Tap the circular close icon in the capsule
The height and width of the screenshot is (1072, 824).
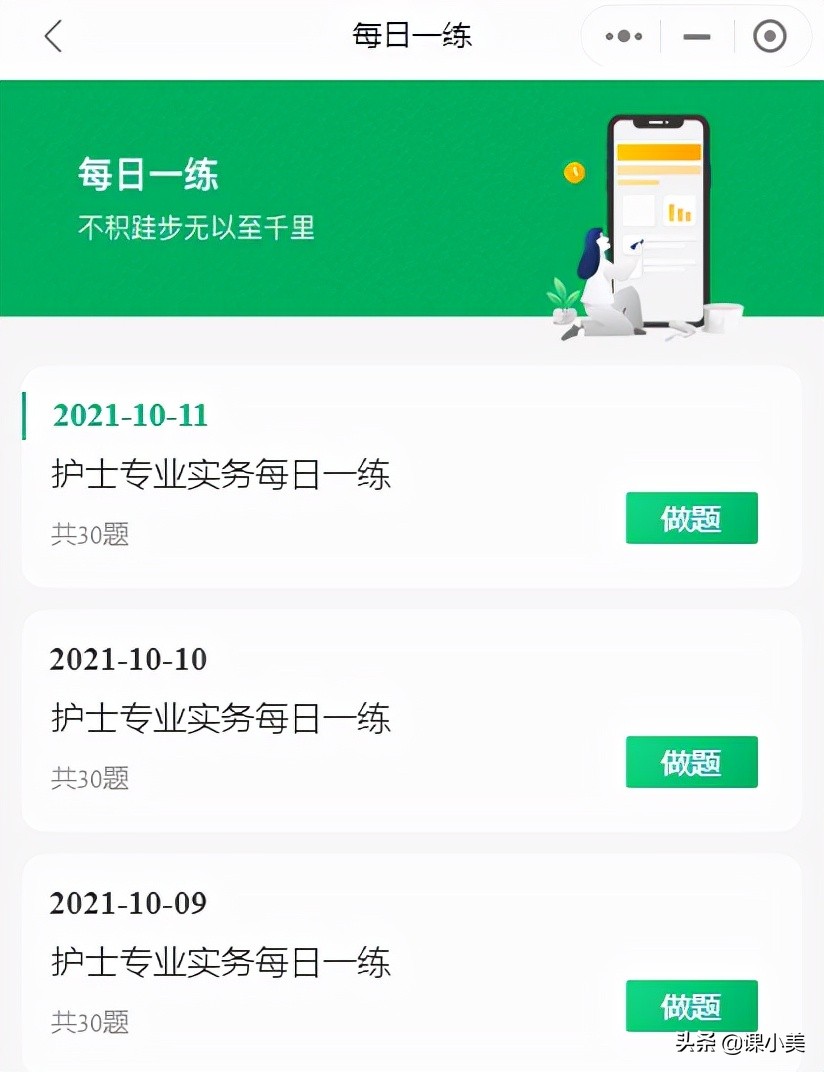tap(769, 36)
